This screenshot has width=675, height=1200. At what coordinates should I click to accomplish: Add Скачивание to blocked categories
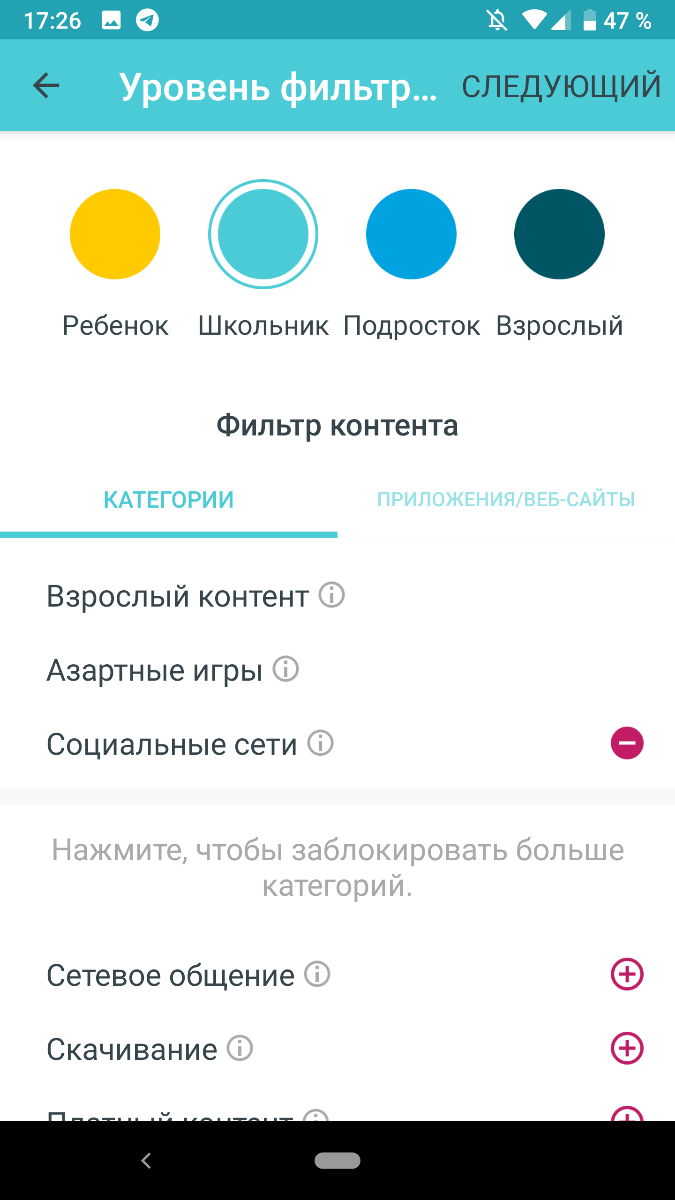pos(627,1048)
